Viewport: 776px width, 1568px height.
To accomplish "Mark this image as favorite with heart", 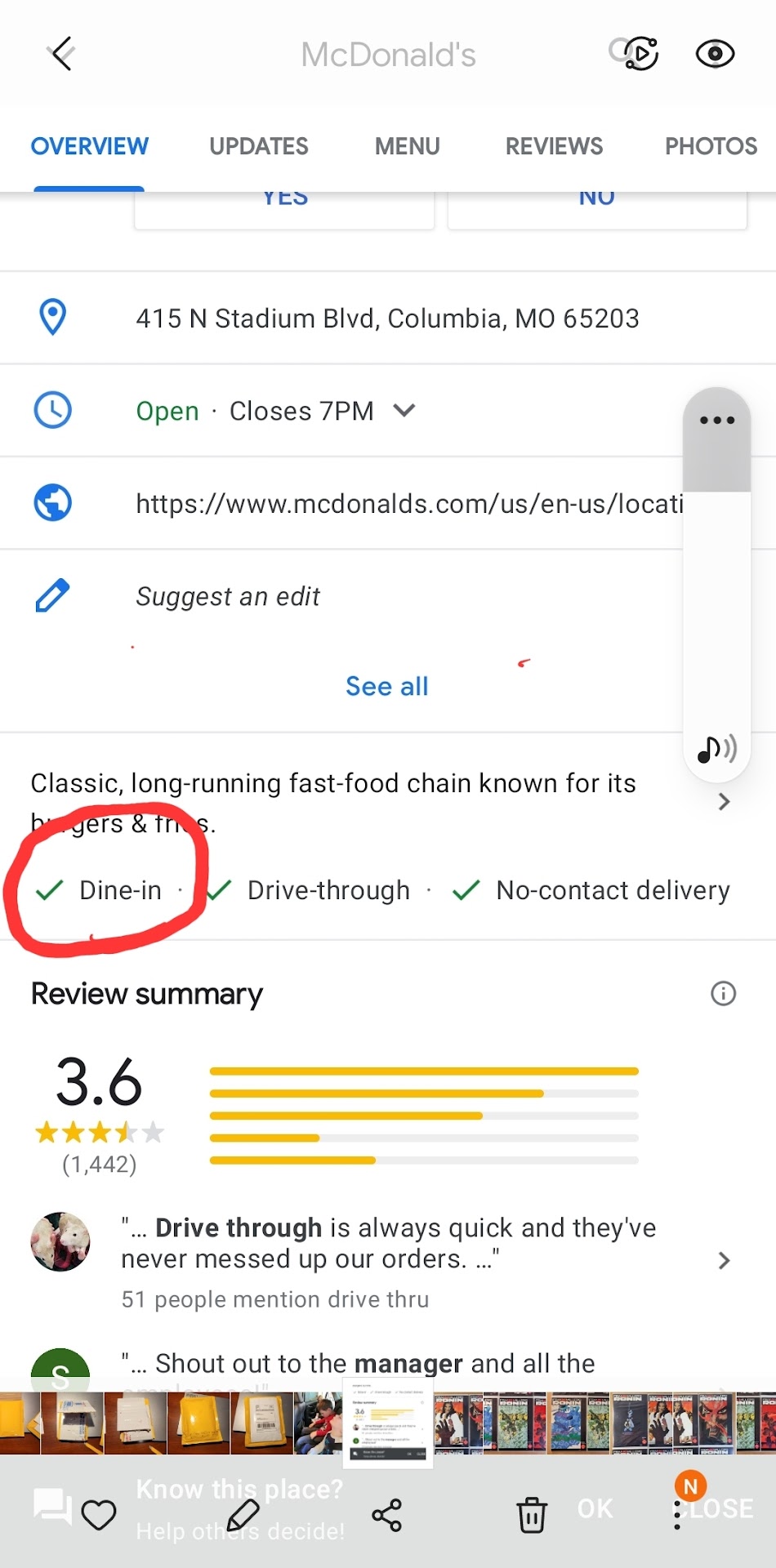I will [x=99, y=1515].
